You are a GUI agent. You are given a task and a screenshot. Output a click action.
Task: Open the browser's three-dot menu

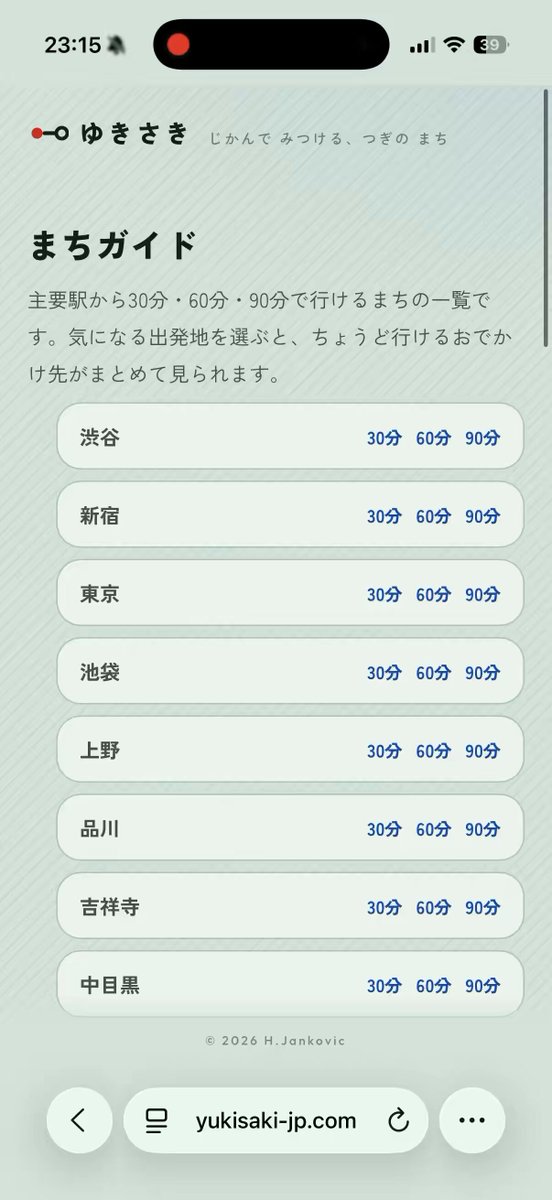472,1120
